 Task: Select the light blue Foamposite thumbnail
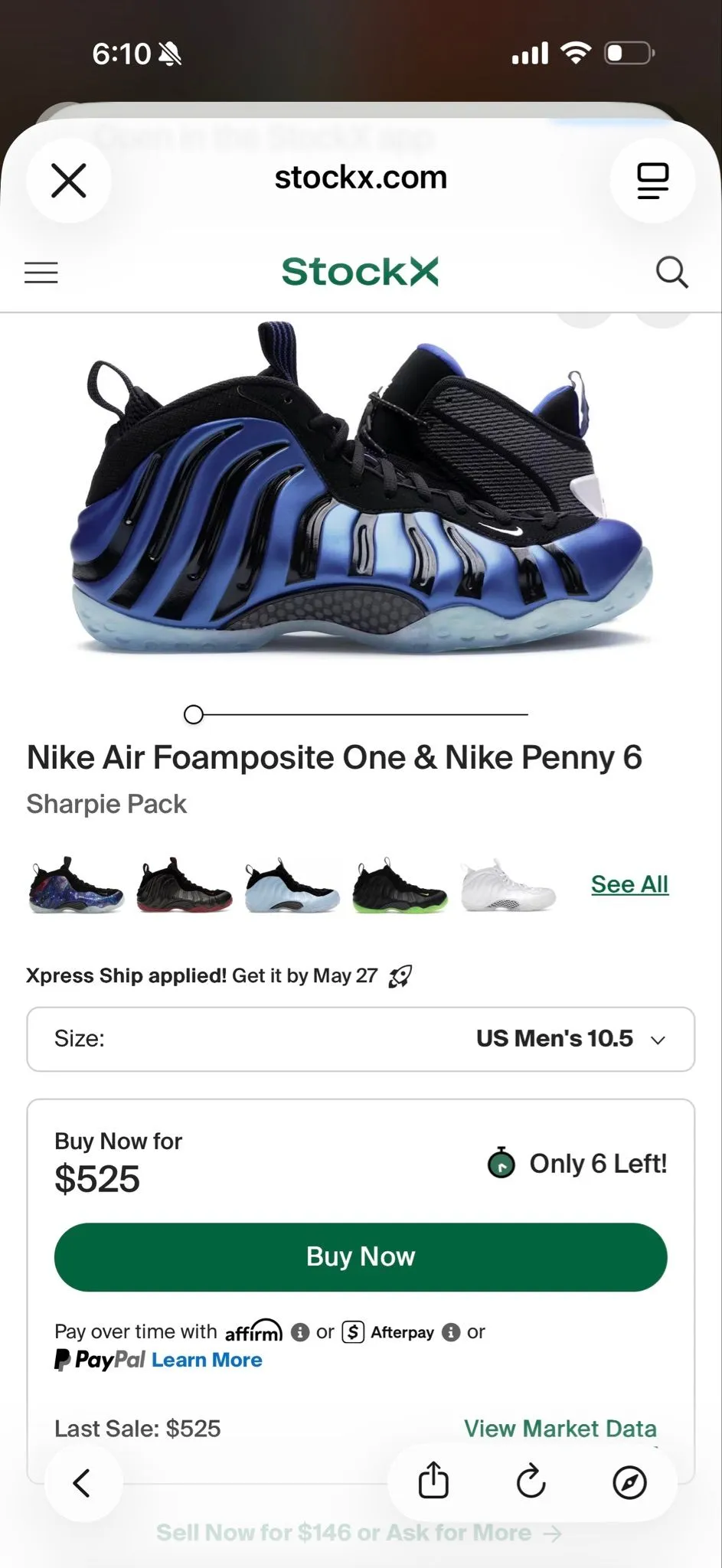292,885
